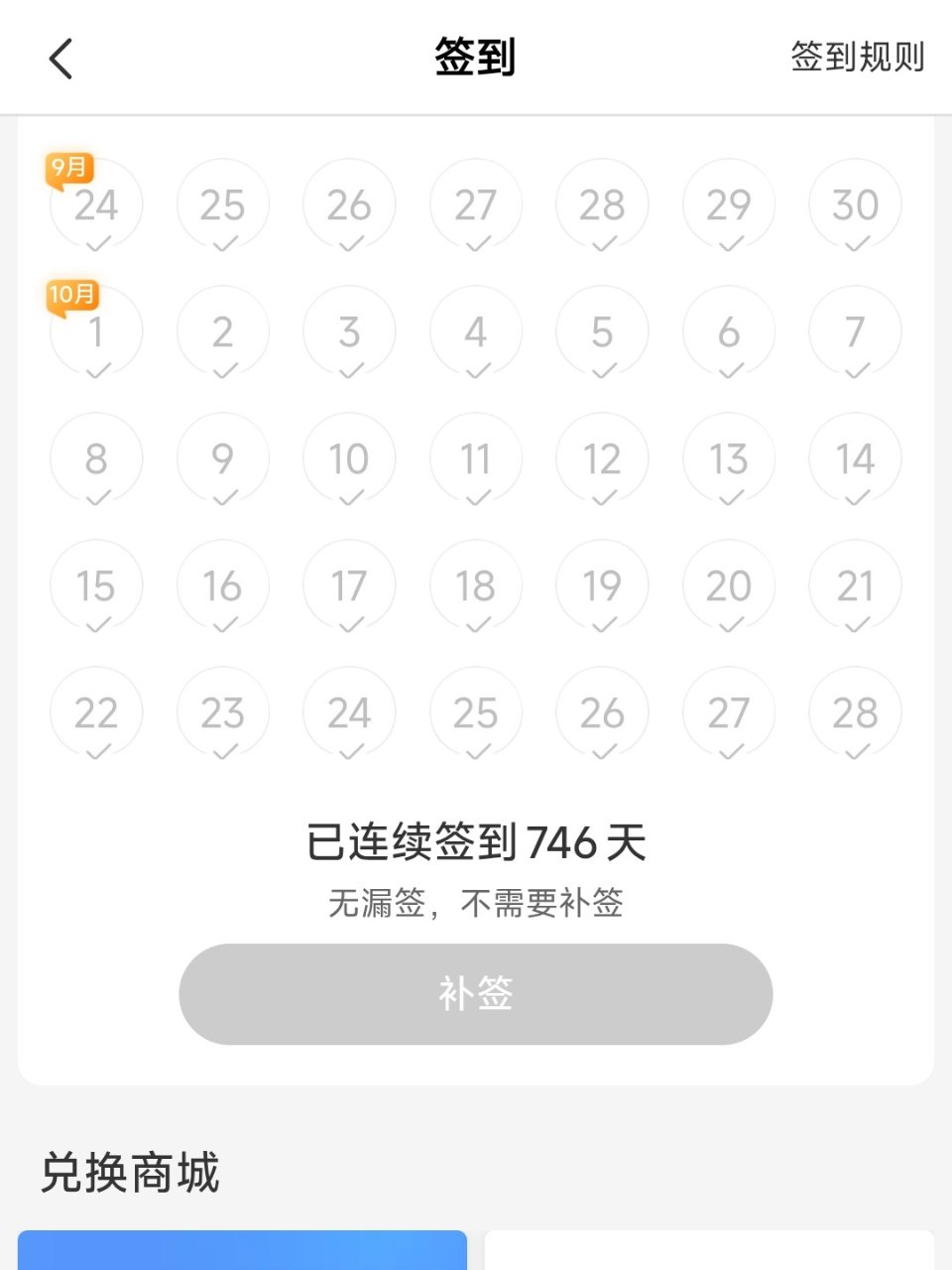The width and height of the screenshot is (952, 1270).
Task: Select the October 1 date circle
Action: coord(95,331)
